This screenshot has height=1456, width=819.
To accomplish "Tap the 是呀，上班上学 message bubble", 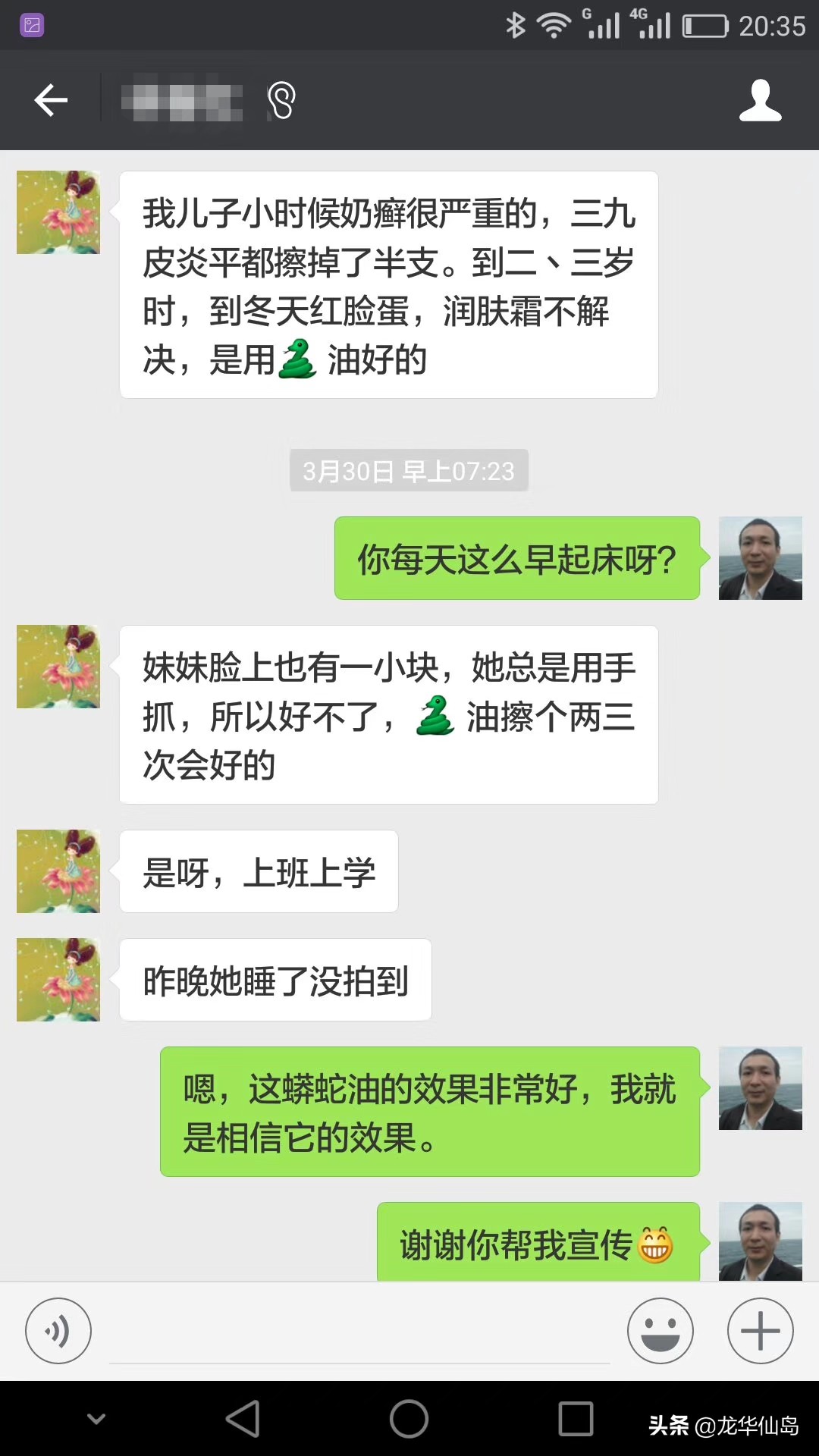I will pyautogui.click(x=258, y=872).
